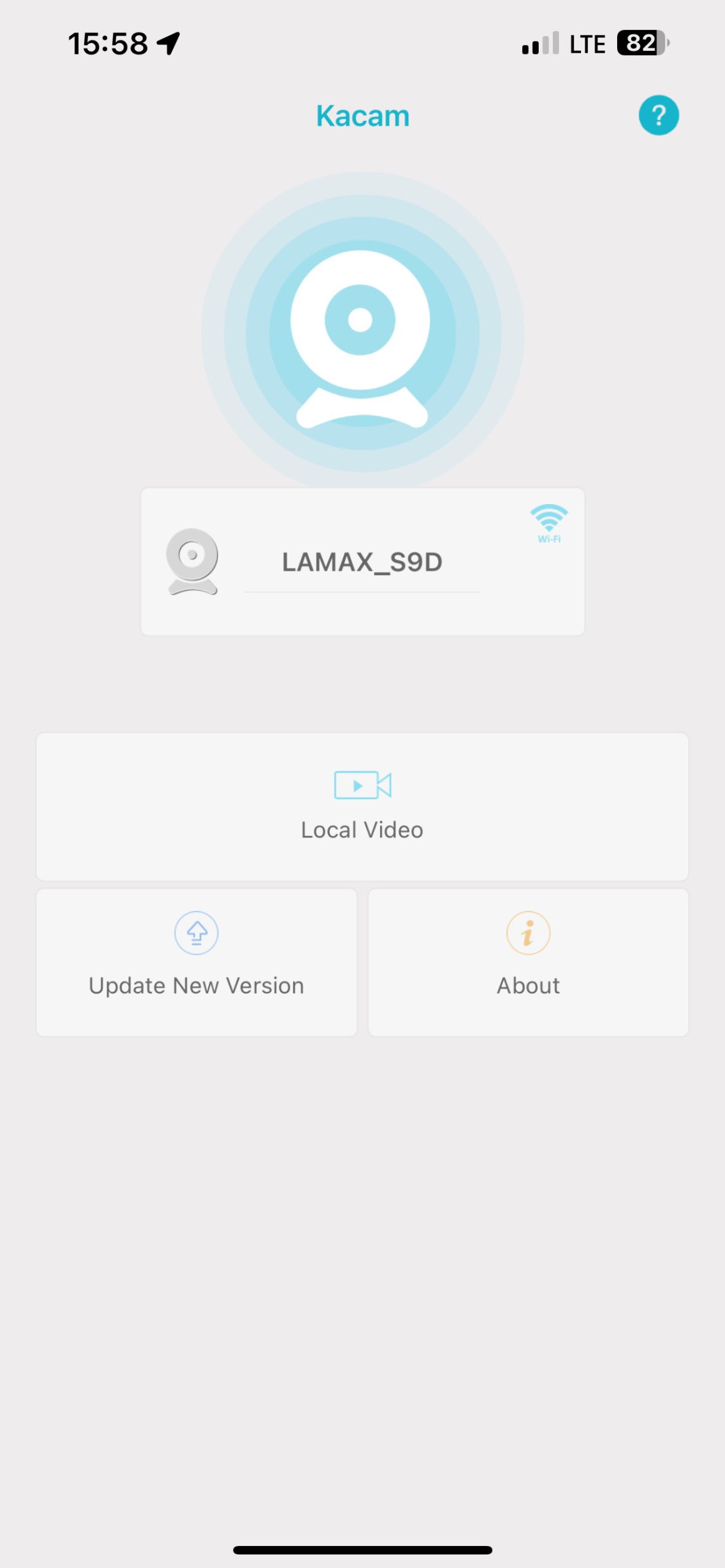Select the LAMAX_S9D camera device card

point(362,562)
